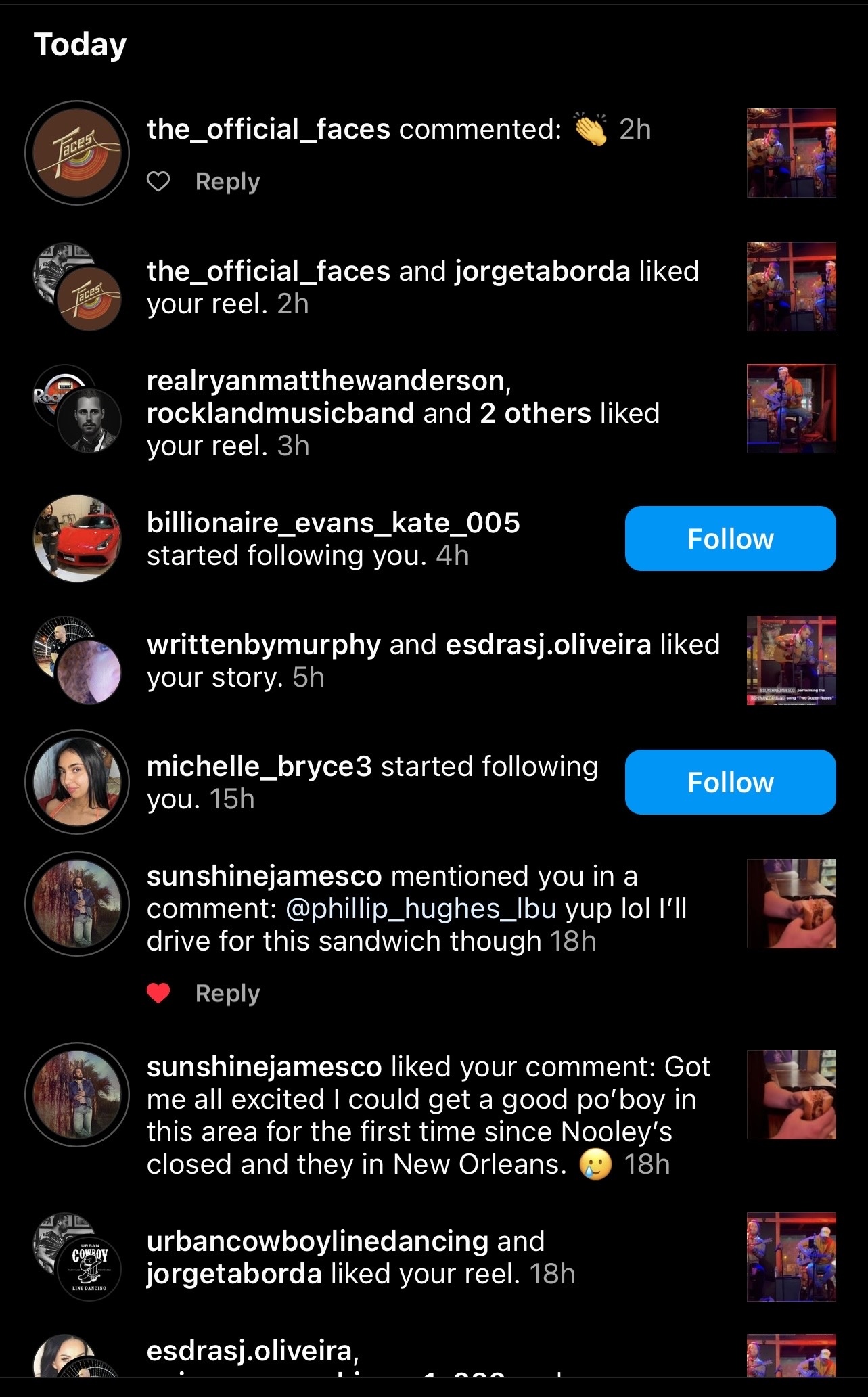The height and width of the screenshot is (1397, 868).
Task: Open jorgetaborda's profile from 2h like
Action: click(543, 271)
